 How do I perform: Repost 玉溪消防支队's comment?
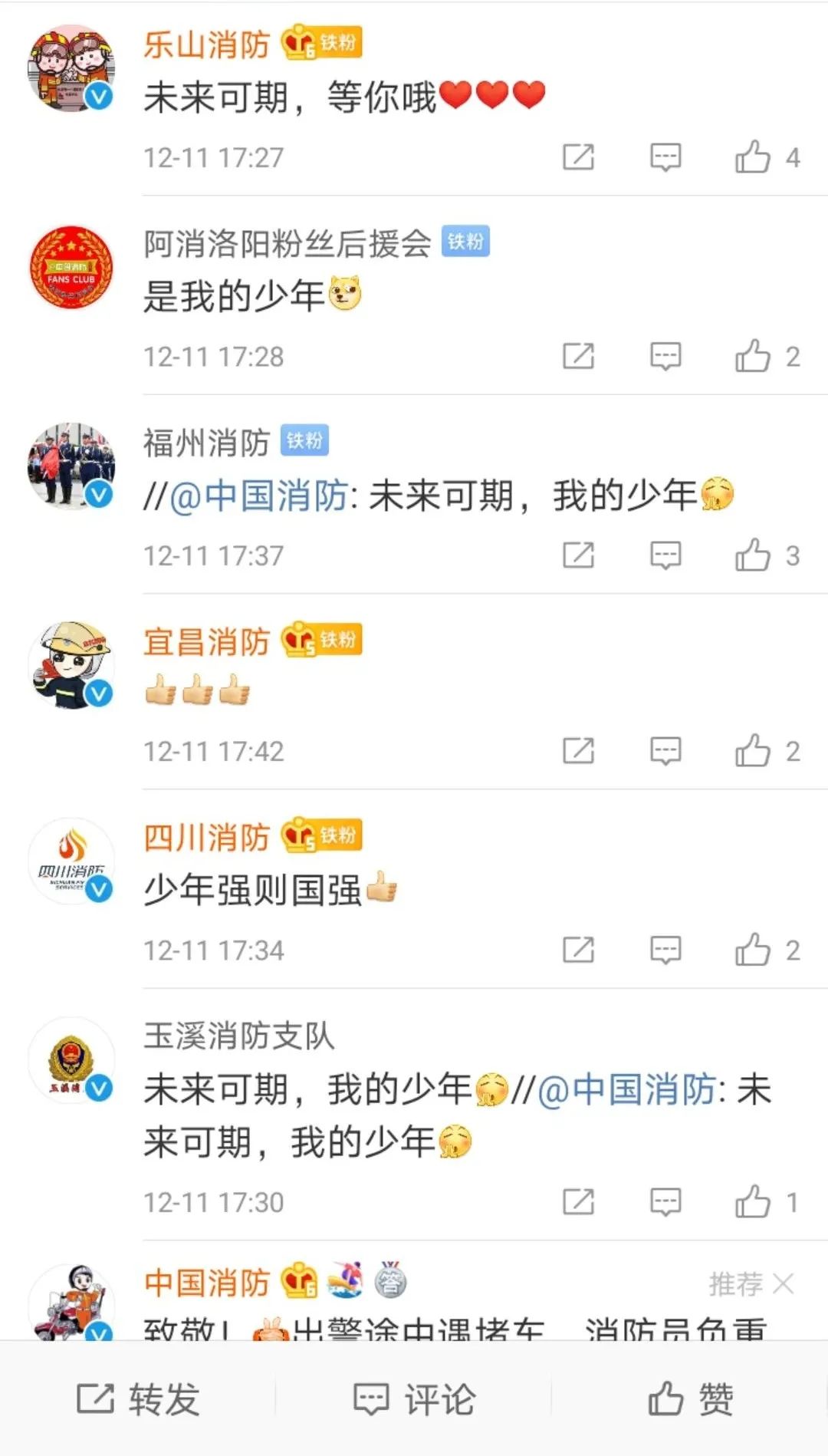(x=578, y=1201)
